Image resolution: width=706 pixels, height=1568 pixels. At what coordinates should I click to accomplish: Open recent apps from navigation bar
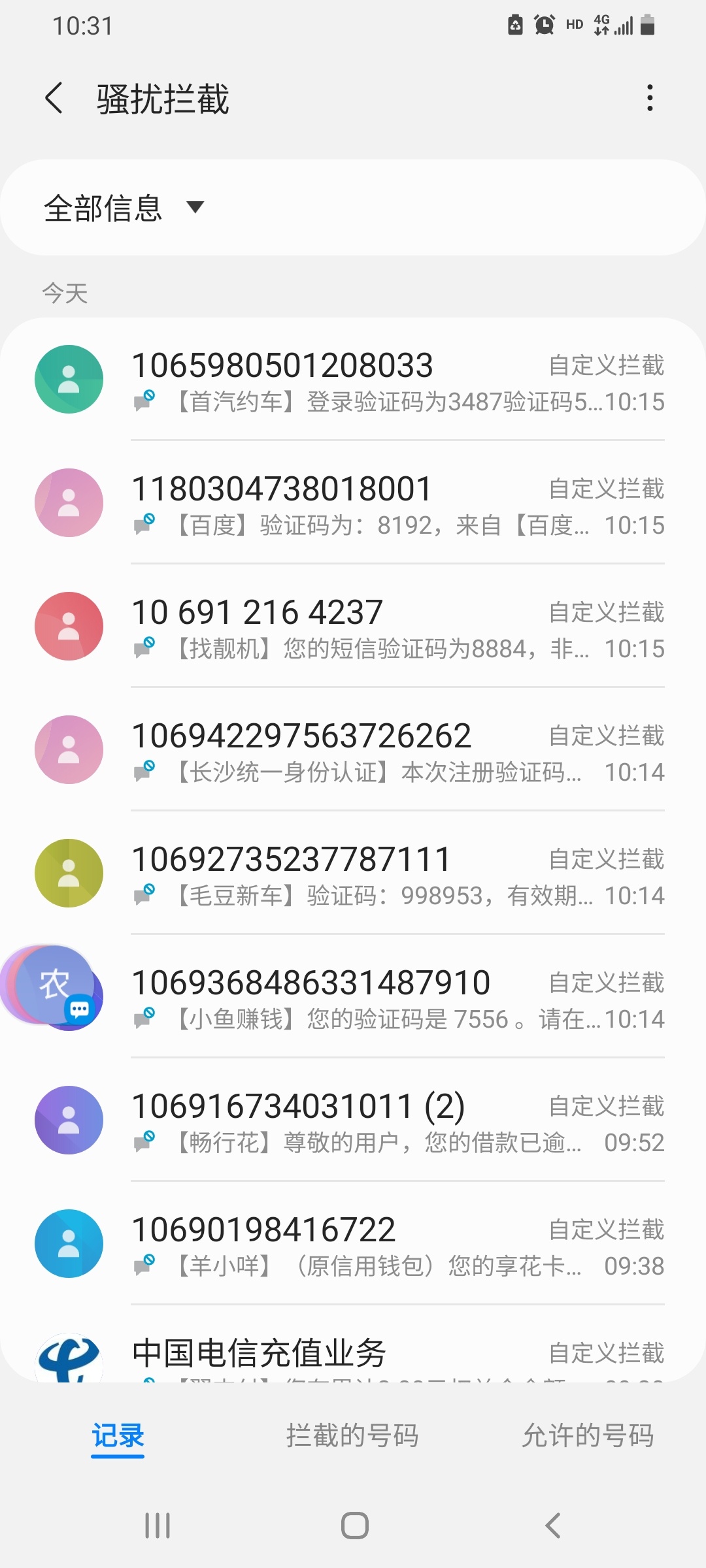pos(158,1526)
